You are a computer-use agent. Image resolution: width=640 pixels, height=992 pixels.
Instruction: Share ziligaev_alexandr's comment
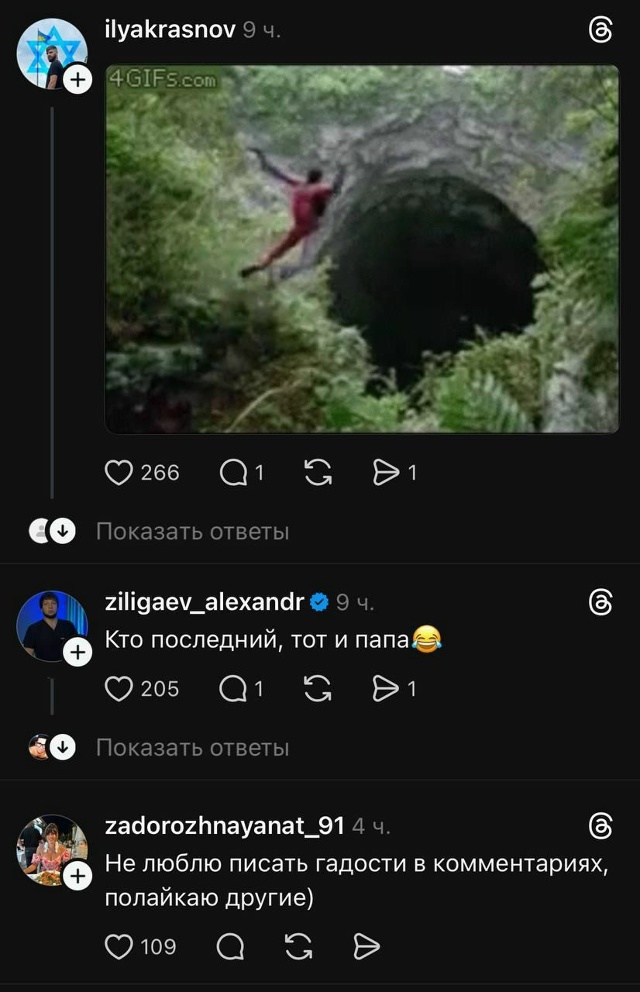click(386, 687)
